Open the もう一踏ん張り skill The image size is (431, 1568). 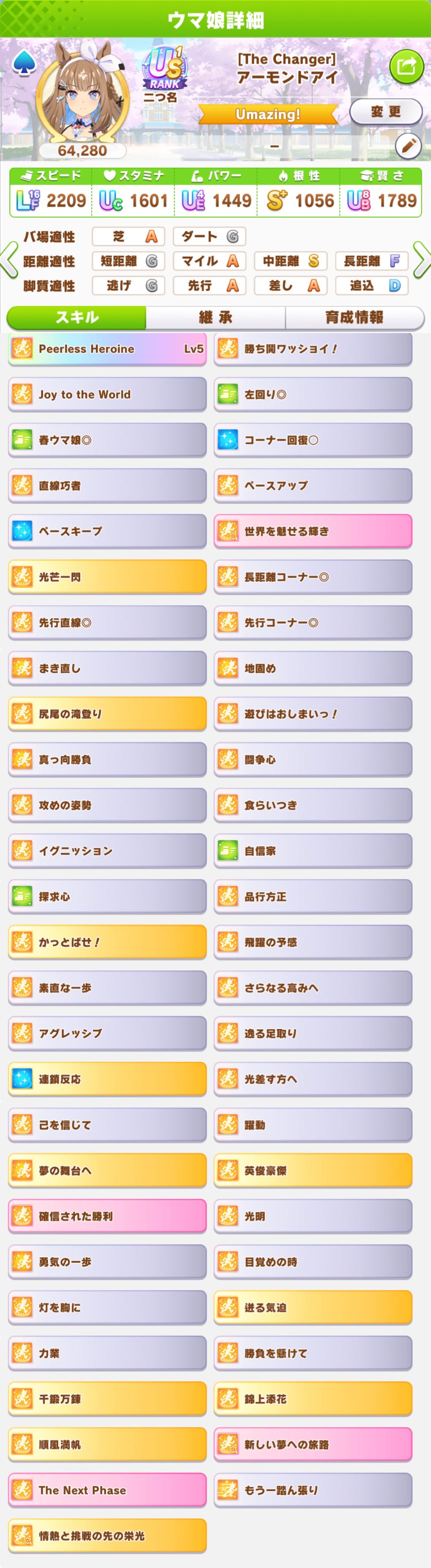pyautogui.click(x=313, y=1490)
